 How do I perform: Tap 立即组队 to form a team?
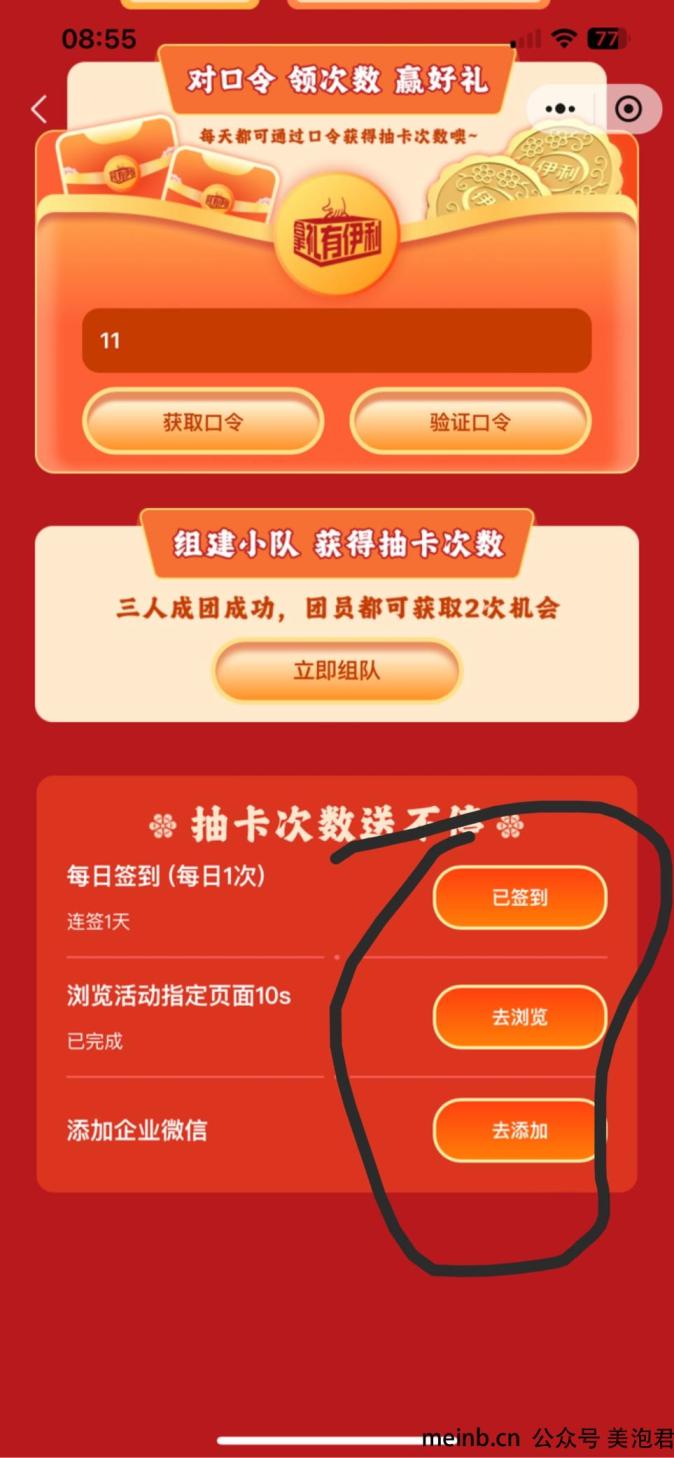tap(336, 670)
